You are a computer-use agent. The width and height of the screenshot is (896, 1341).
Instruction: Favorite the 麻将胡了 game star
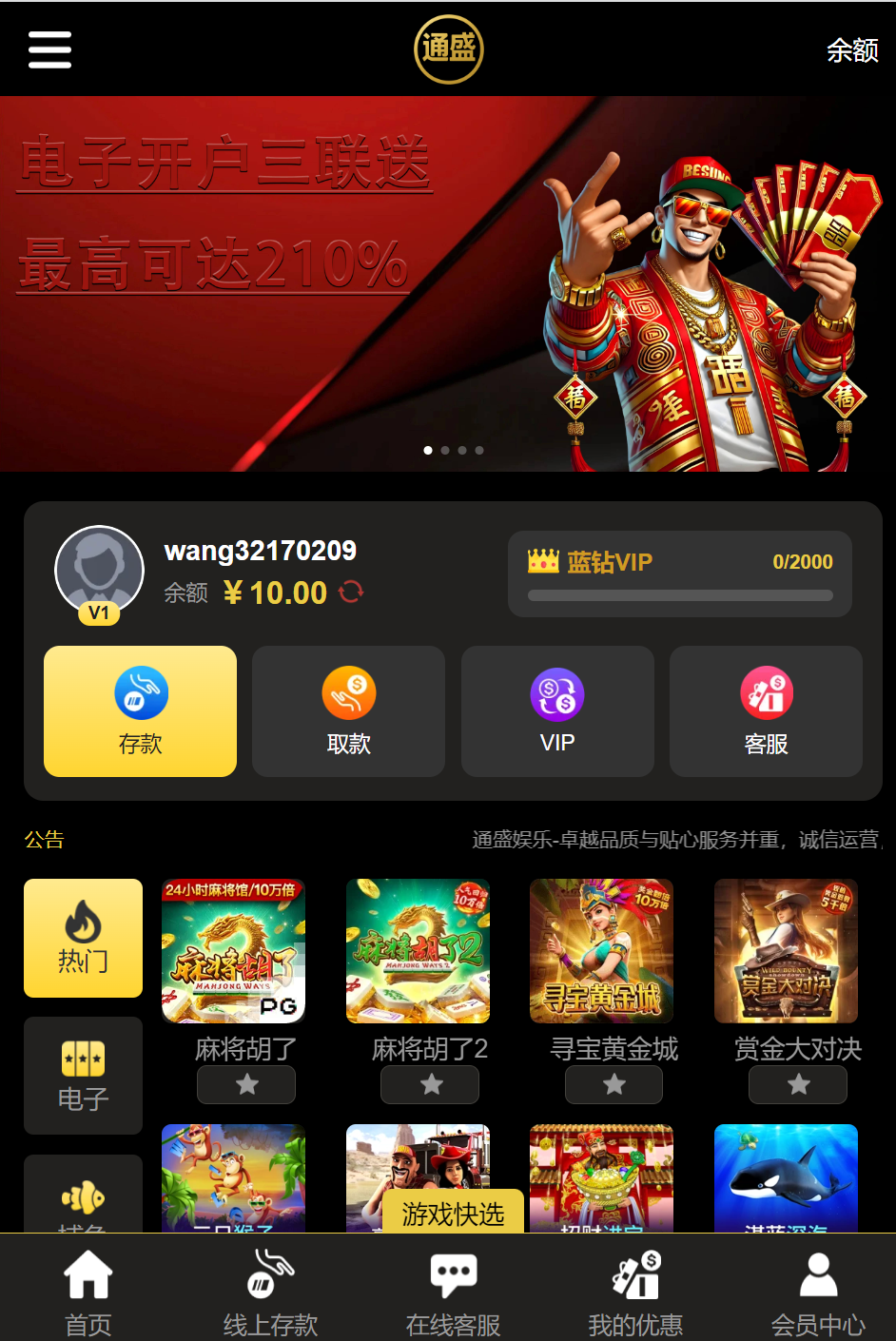246,1084
